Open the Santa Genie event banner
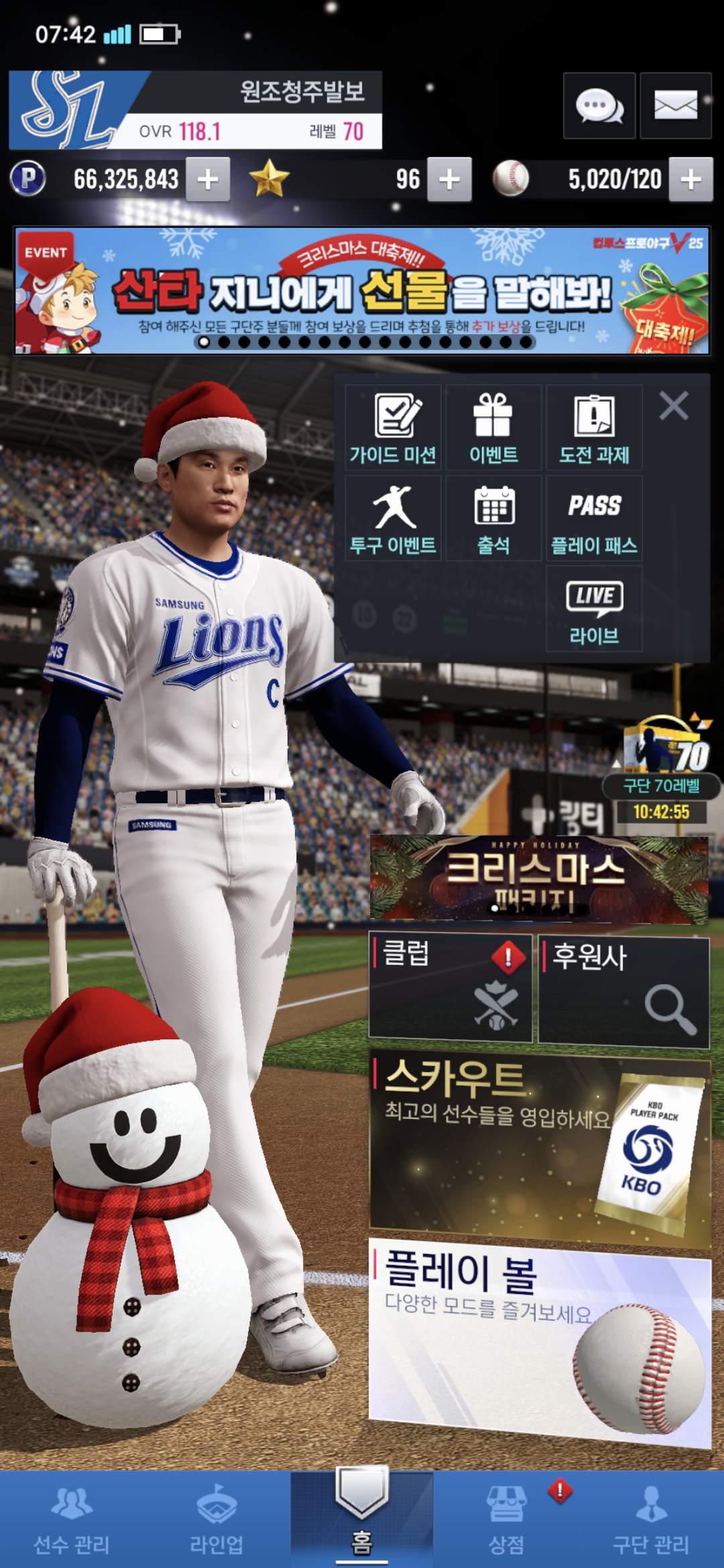 362,290
